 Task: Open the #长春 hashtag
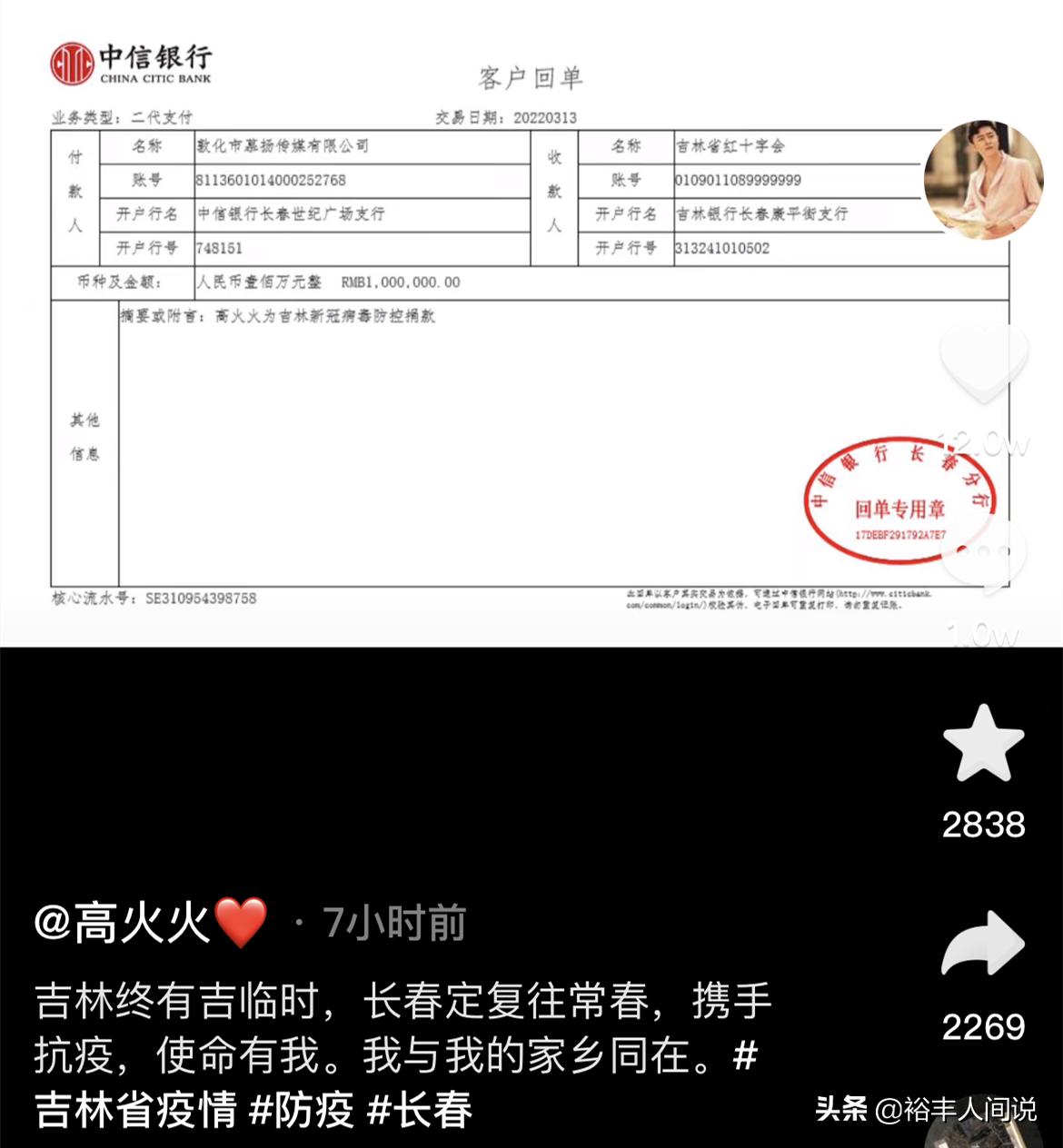pos(420,1110)
